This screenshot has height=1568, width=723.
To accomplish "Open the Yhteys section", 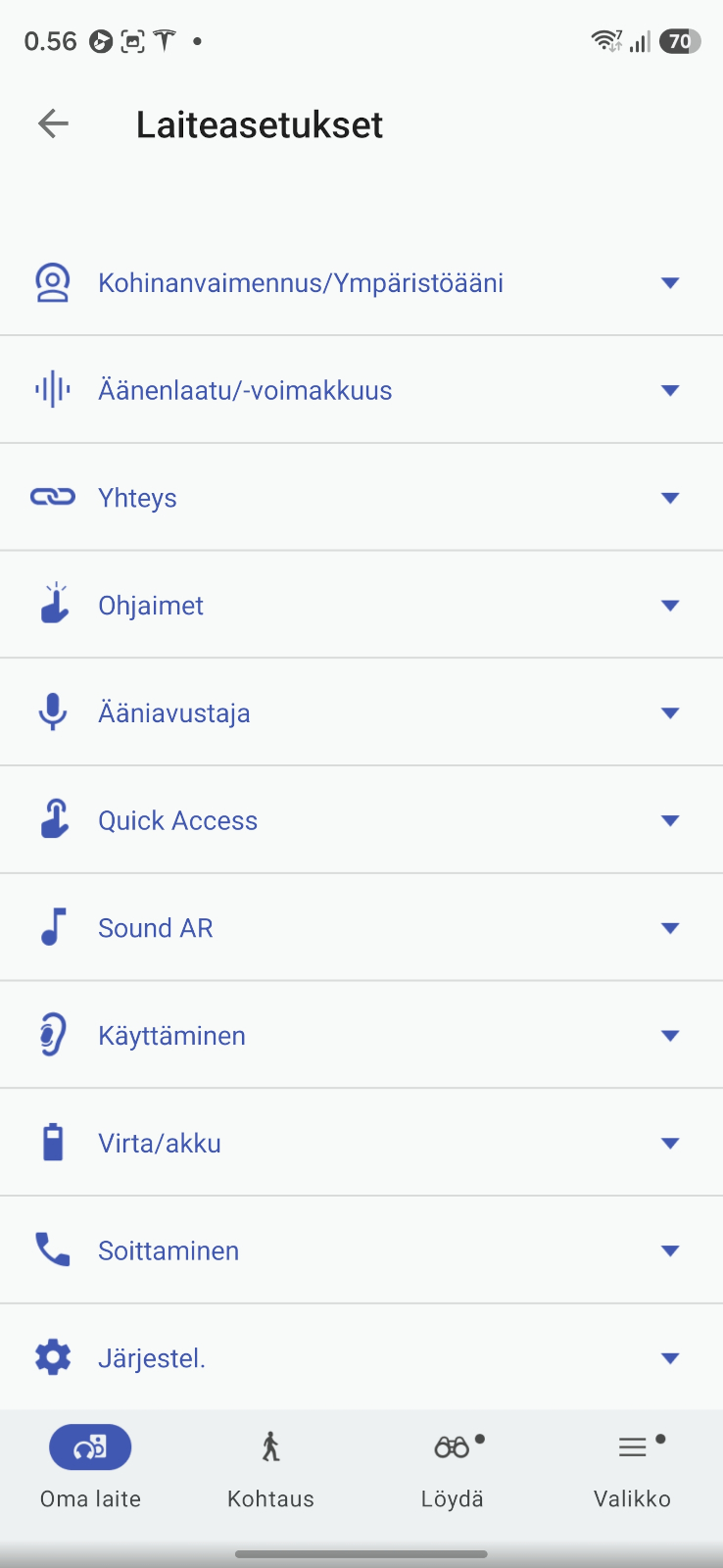I will pyautogui.click(x=361, y=498).
